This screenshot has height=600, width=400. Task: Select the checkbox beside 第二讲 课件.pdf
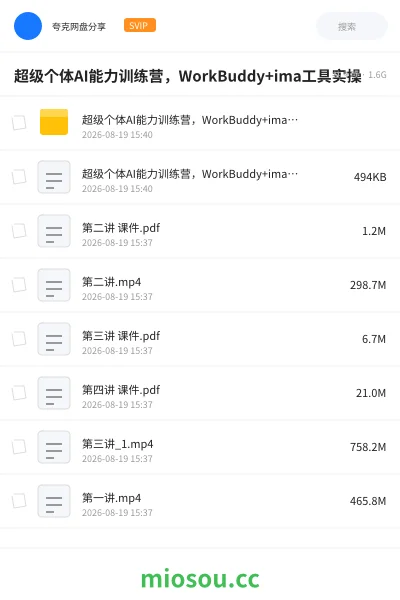point(19,231)
